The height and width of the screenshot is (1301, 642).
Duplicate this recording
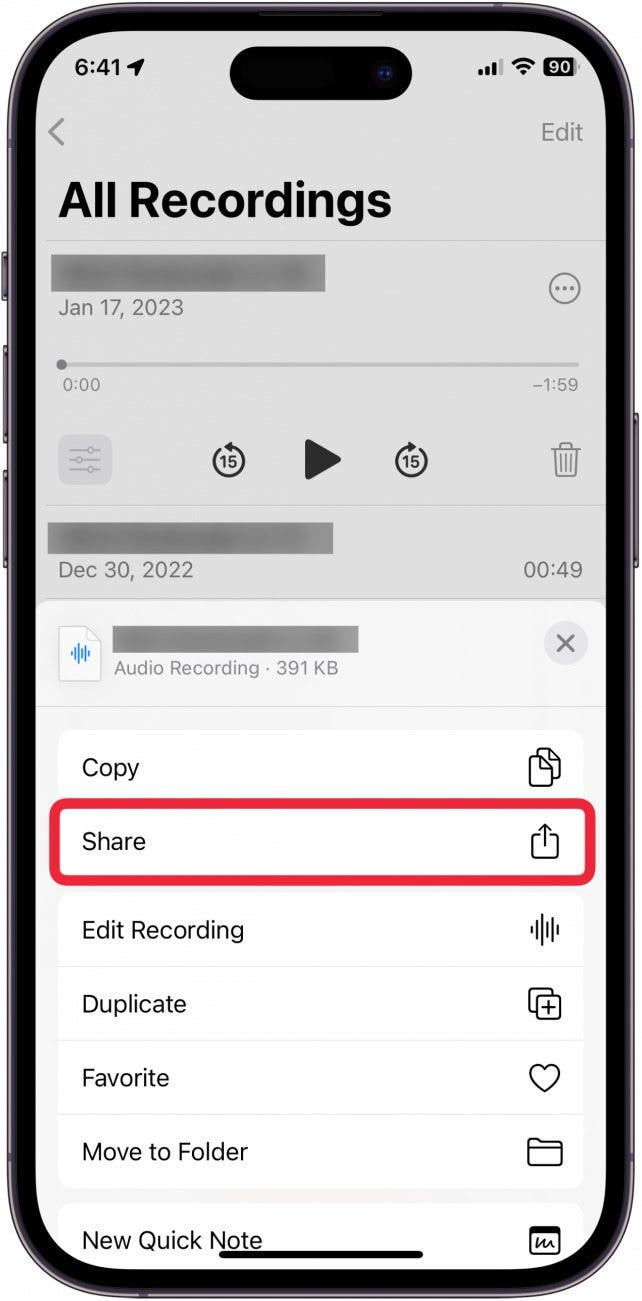pos(320,1004)
